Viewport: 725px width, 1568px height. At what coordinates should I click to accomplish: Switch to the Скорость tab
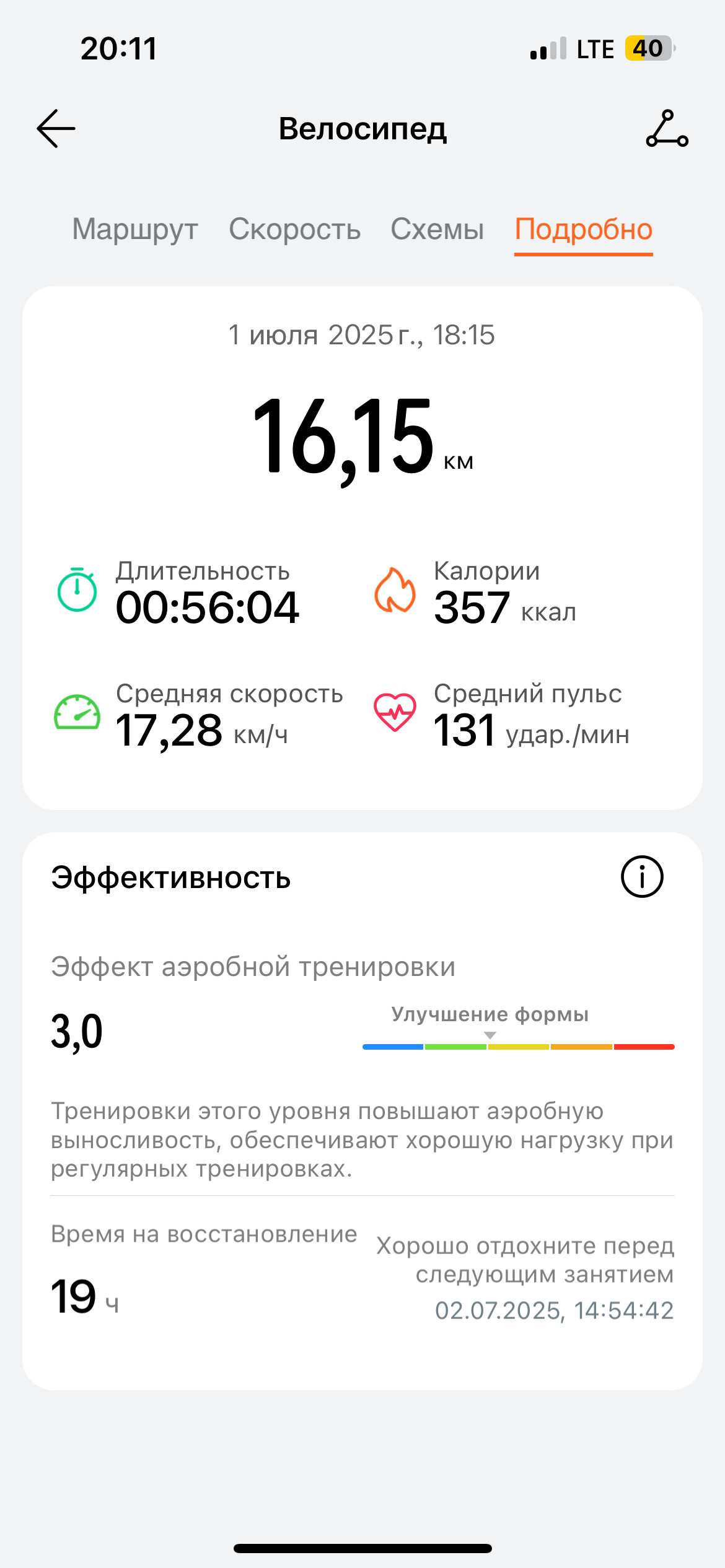point(295,229)
